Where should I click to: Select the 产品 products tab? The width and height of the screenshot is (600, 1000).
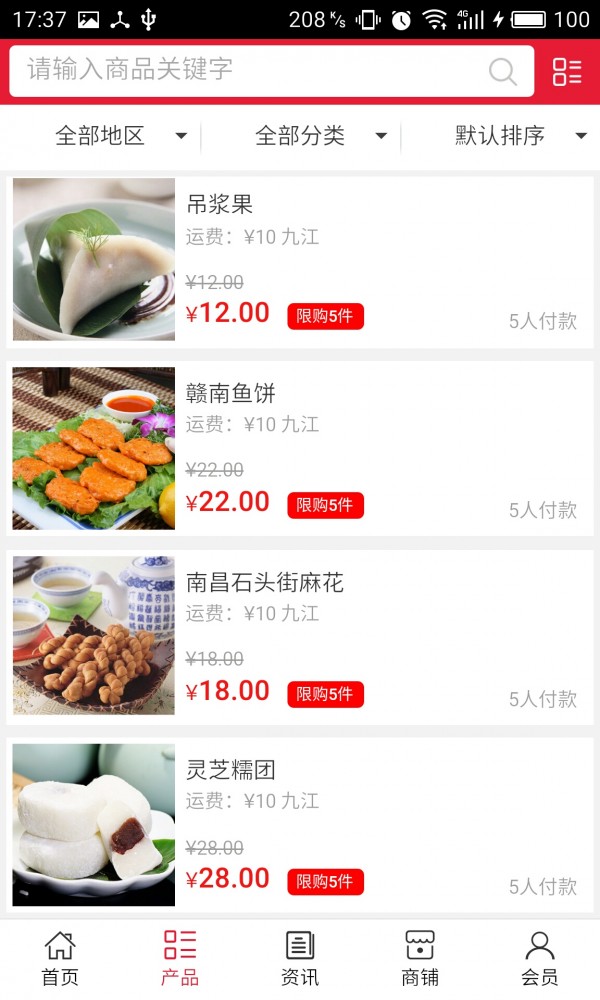[x=180, y=958]
